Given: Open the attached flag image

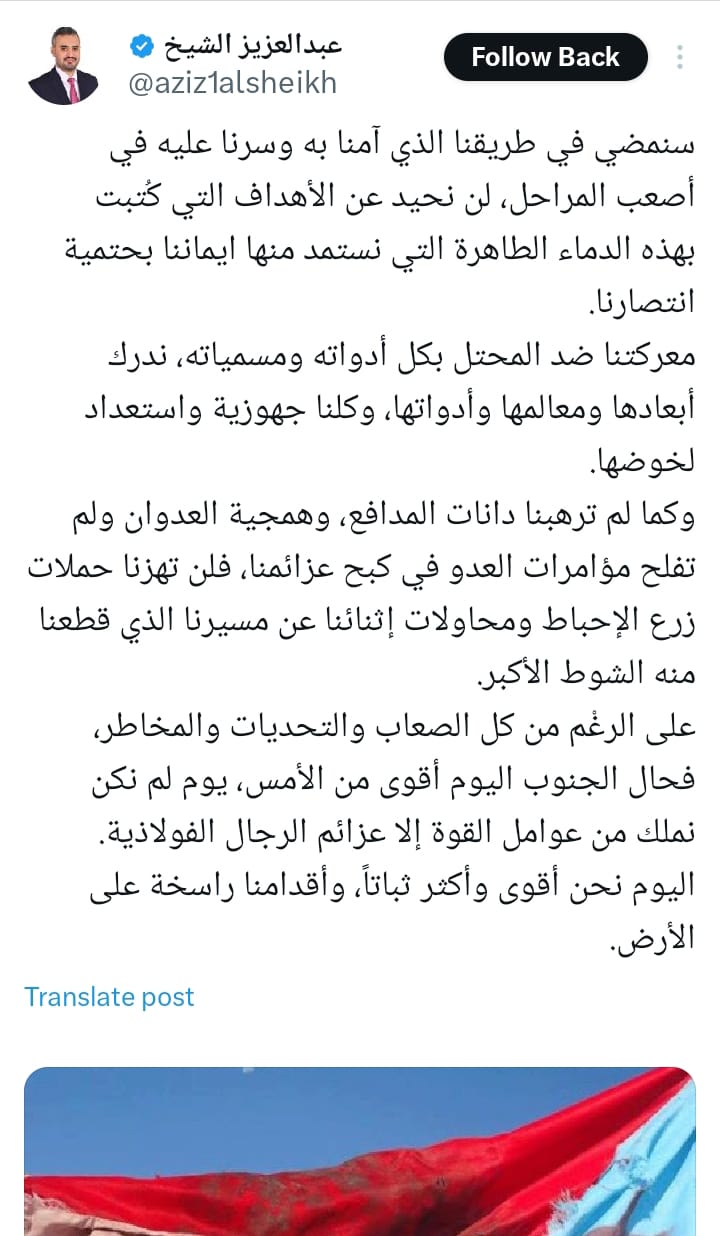Looking at the screenshot, I should pyautogui.click(x=360, y=1150).
